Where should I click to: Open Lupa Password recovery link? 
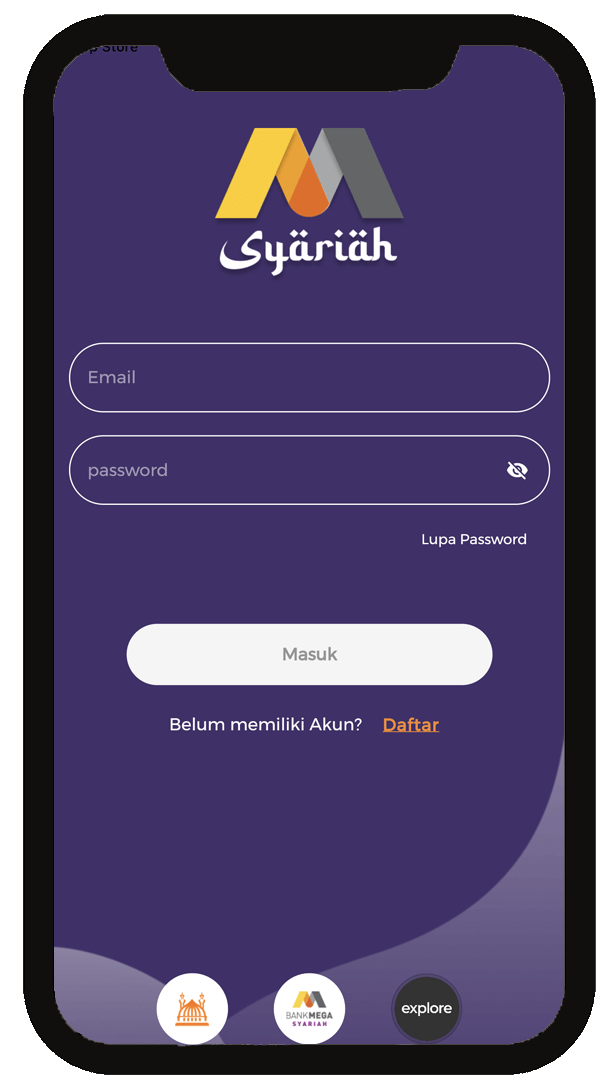pos(473,539)
